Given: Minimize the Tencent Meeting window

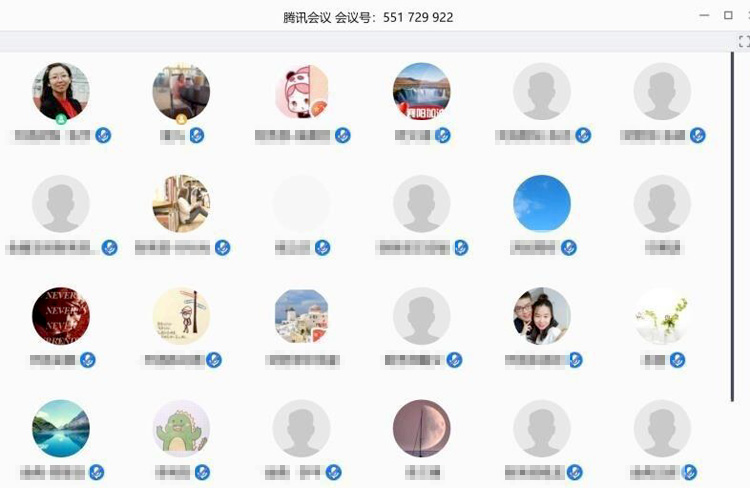Looking at the screenshot, I should pos(704,16).
